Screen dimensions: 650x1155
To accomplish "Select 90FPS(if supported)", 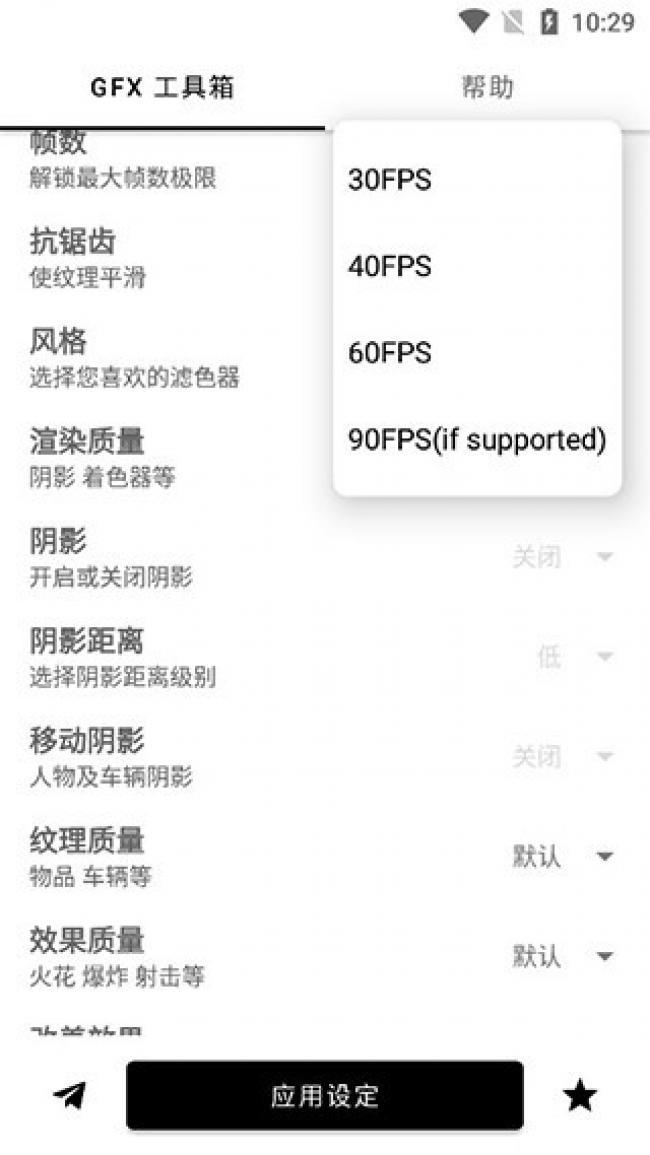I will point(476,440).
